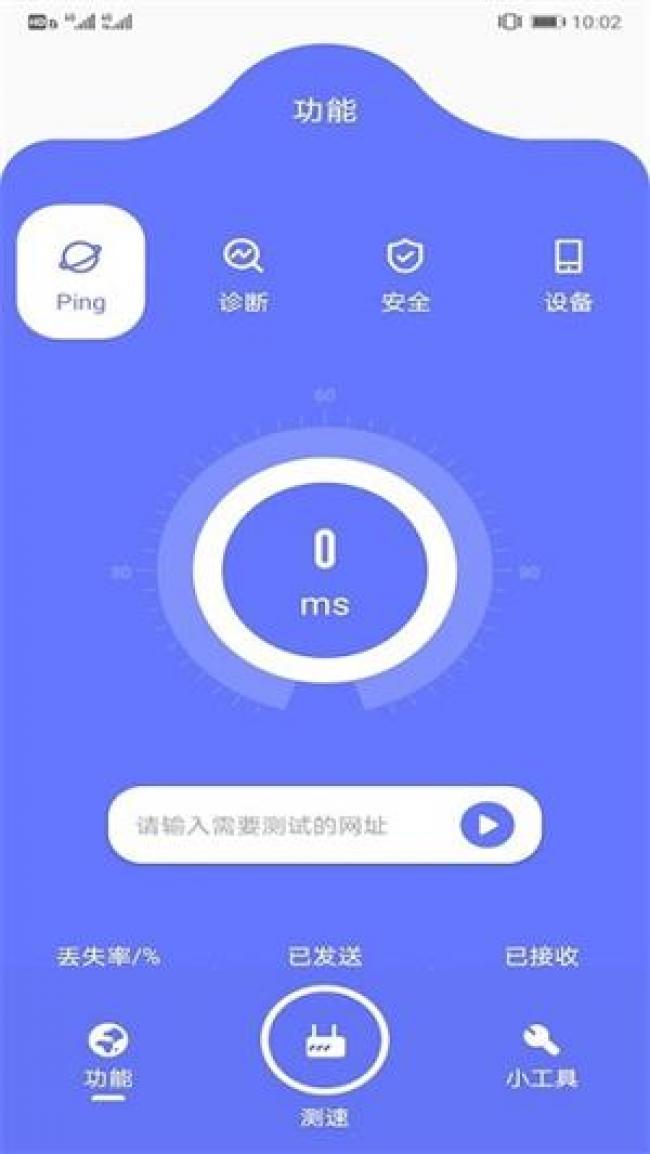This screenshot has width=650, height=1154.
Task: Go to the 小工具 tools tab
Action: [541, 1057]
